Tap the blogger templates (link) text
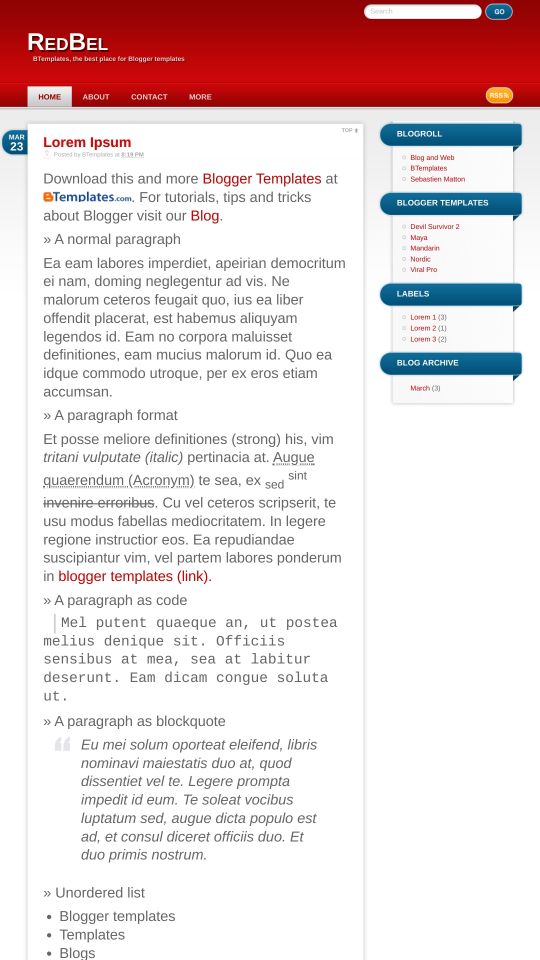 pos(133,576)
